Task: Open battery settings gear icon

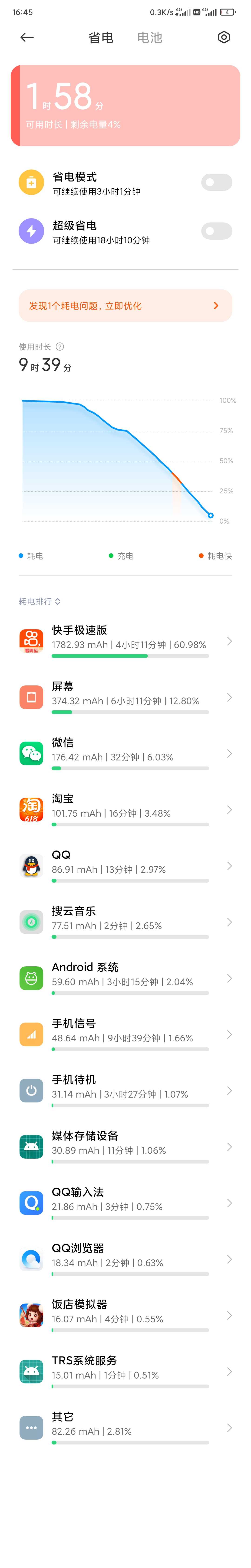Action: click(x=224, y=38)
